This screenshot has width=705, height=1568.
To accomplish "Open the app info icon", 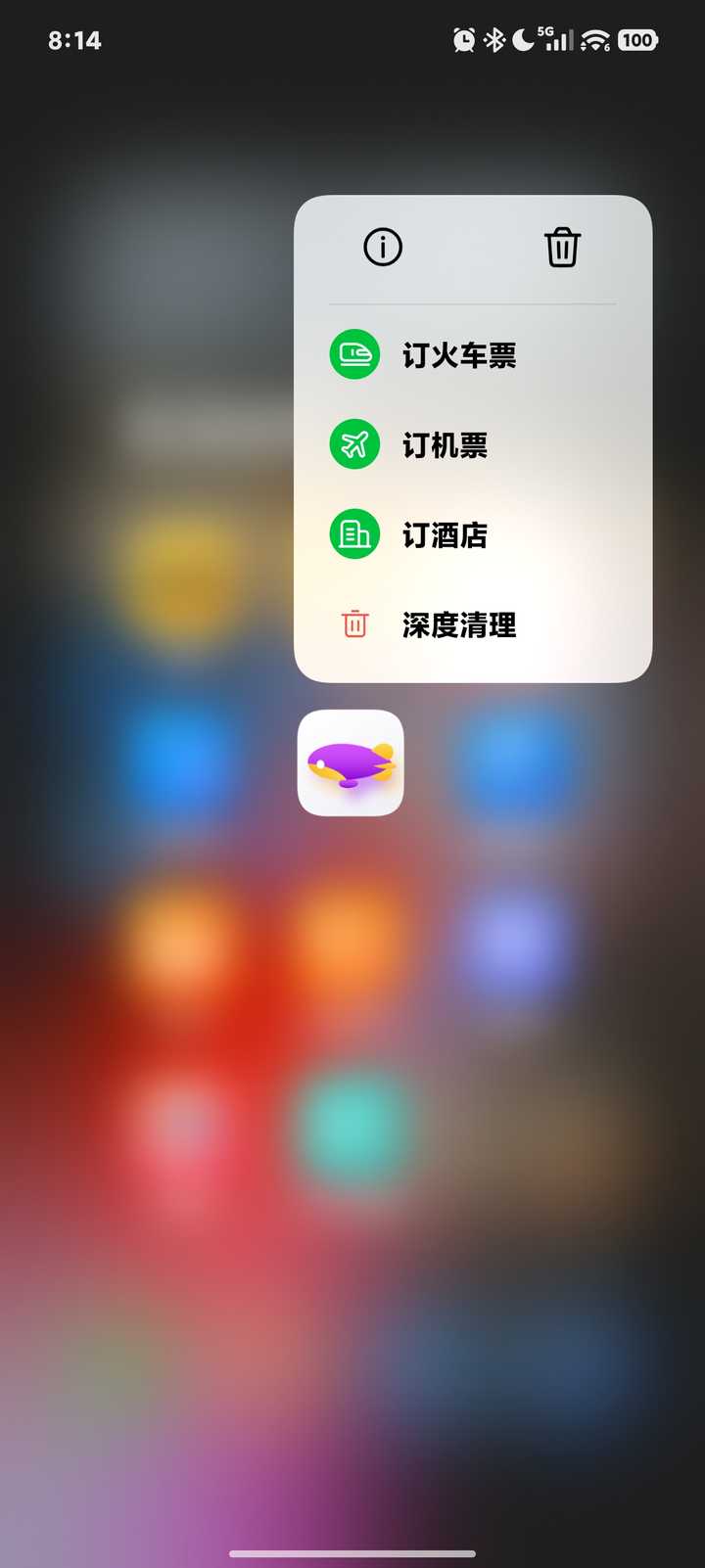I will click(x=383, y=247).
